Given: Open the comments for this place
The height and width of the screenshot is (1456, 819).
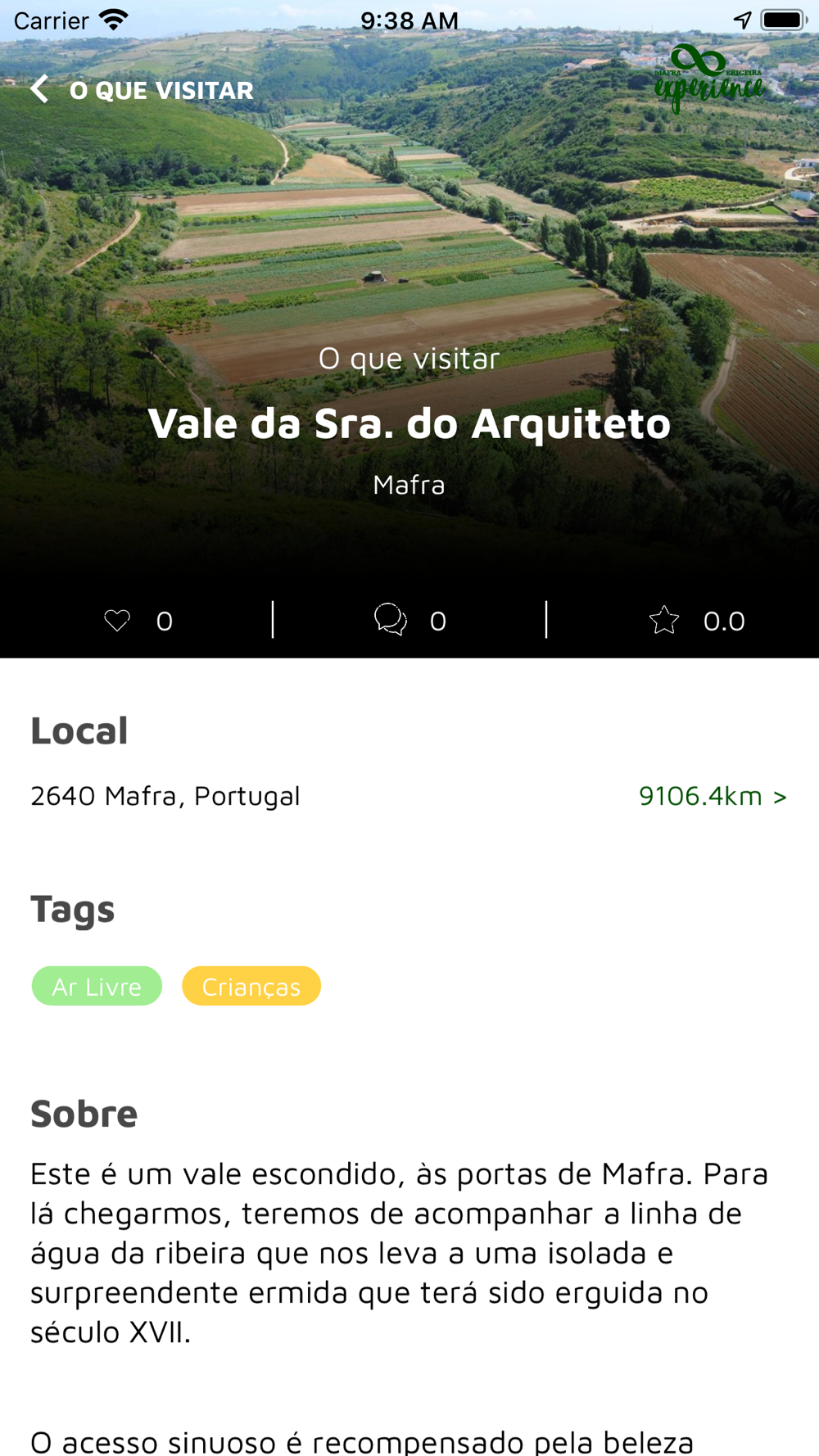Looking at the screenshot, I should click(x=391, y=621).
